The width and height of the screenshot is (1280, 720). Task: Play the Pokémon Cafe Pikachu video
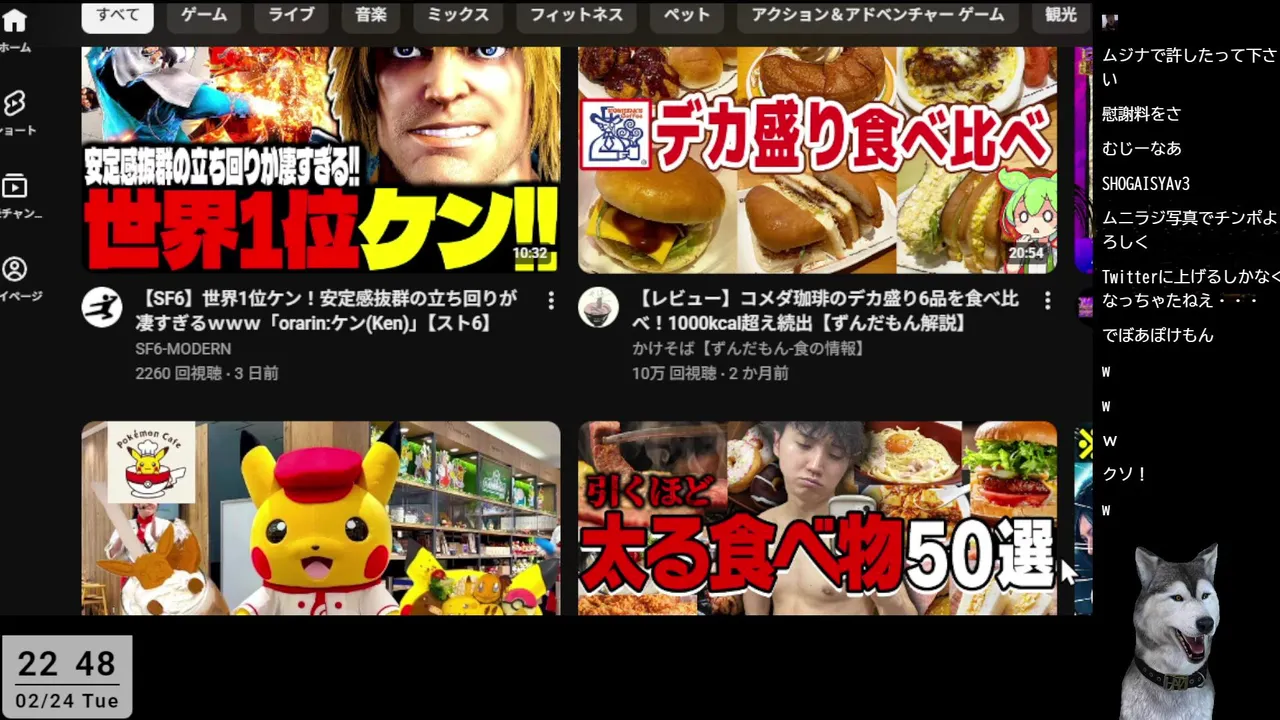[x=320, y=517]
